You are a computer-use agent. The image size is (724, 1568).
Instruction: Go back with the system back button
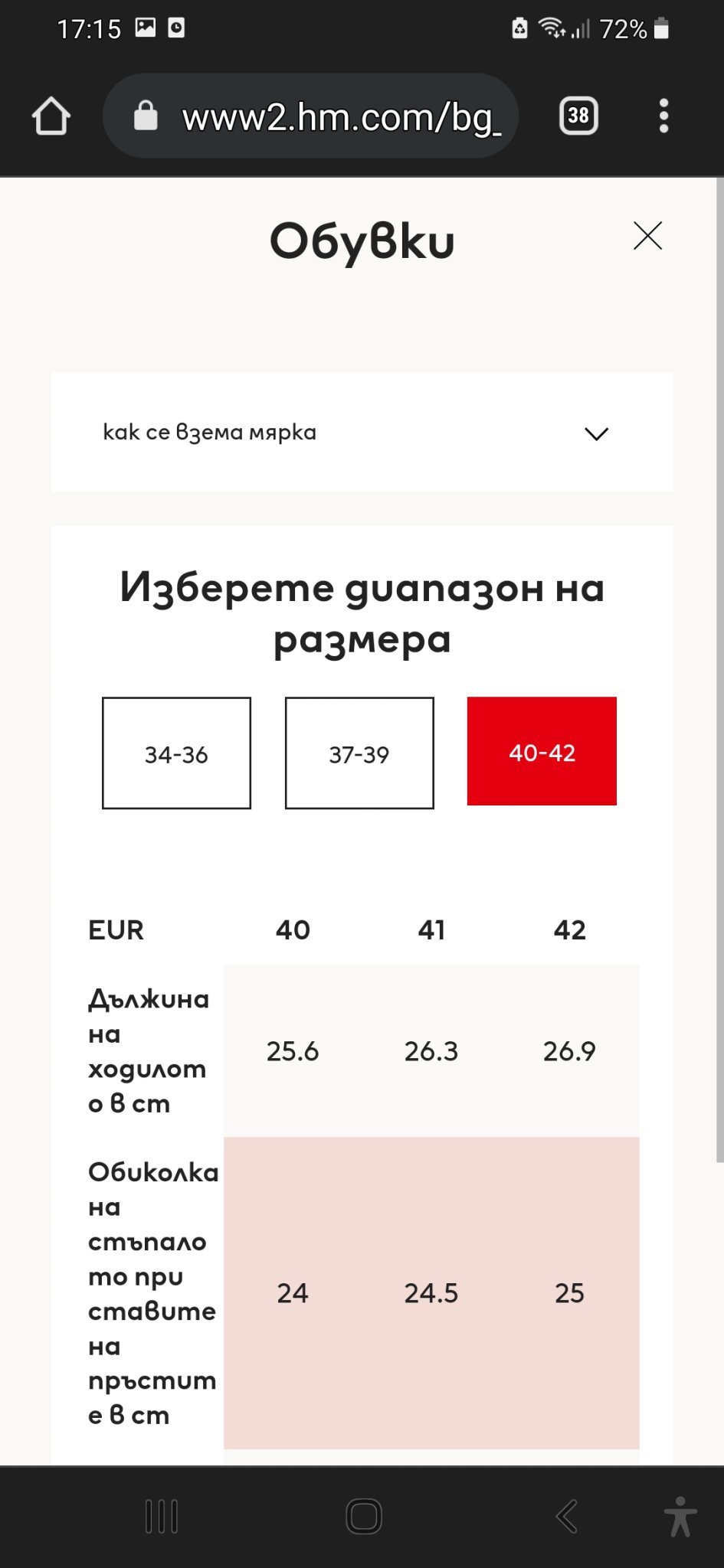tap(567, 1517)
